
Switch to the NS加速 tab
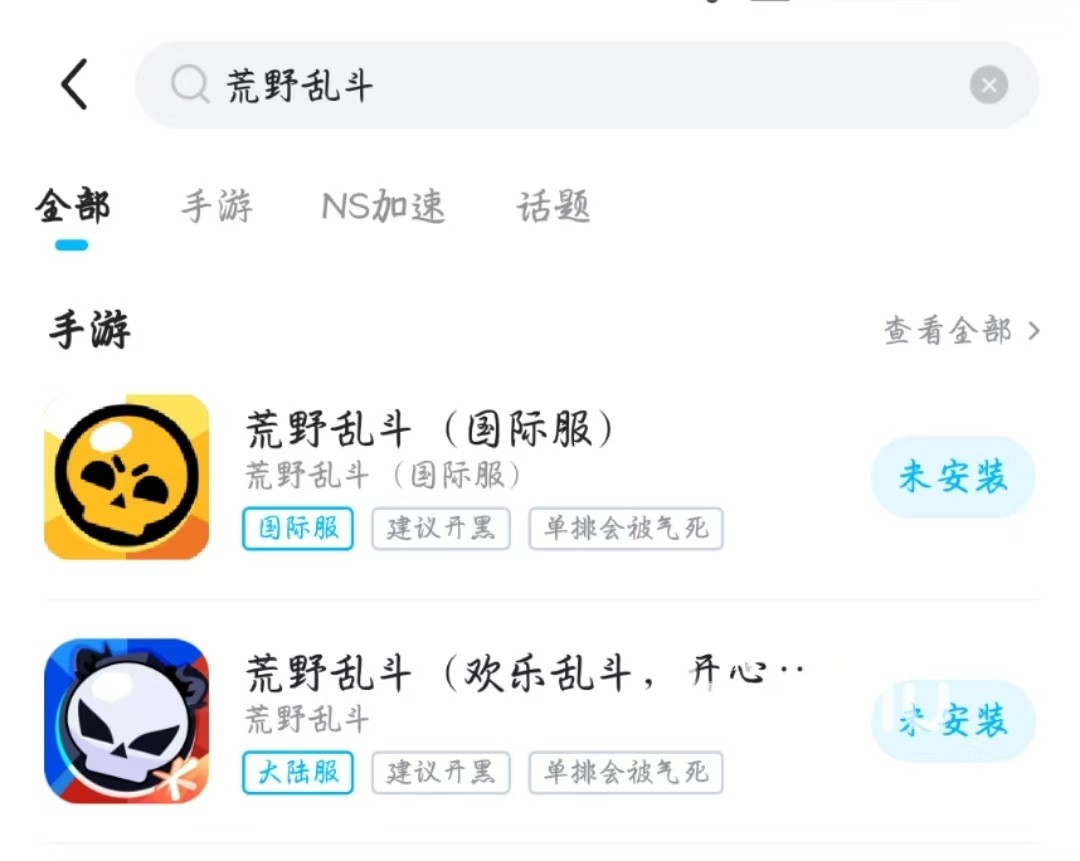click(x=383, y=207)
